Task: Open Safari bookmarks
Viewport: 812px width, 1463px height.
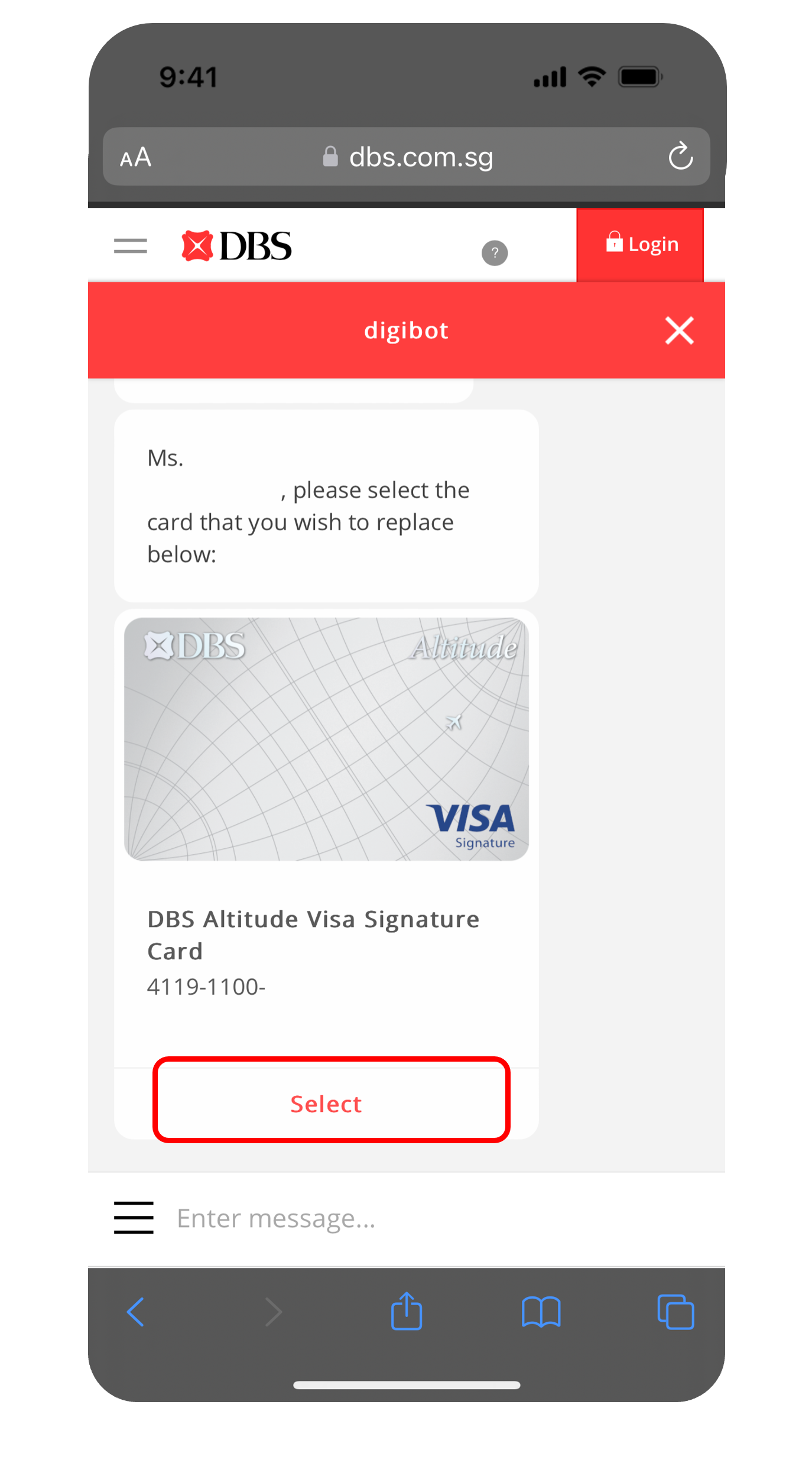Action: [541, 1312]
